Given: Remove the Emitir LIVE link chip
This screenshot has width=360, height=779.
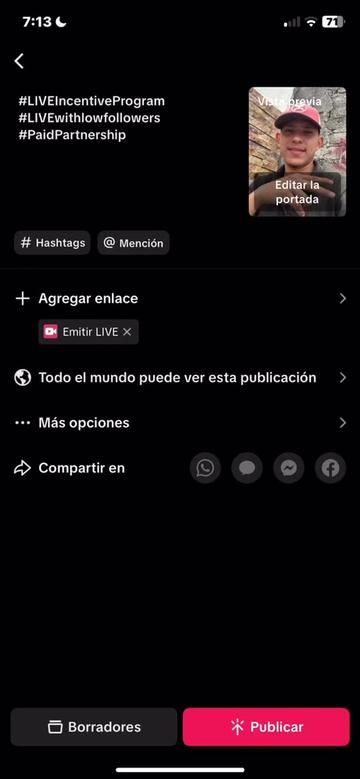Looking at the screenshot, I should pos(127,332).
